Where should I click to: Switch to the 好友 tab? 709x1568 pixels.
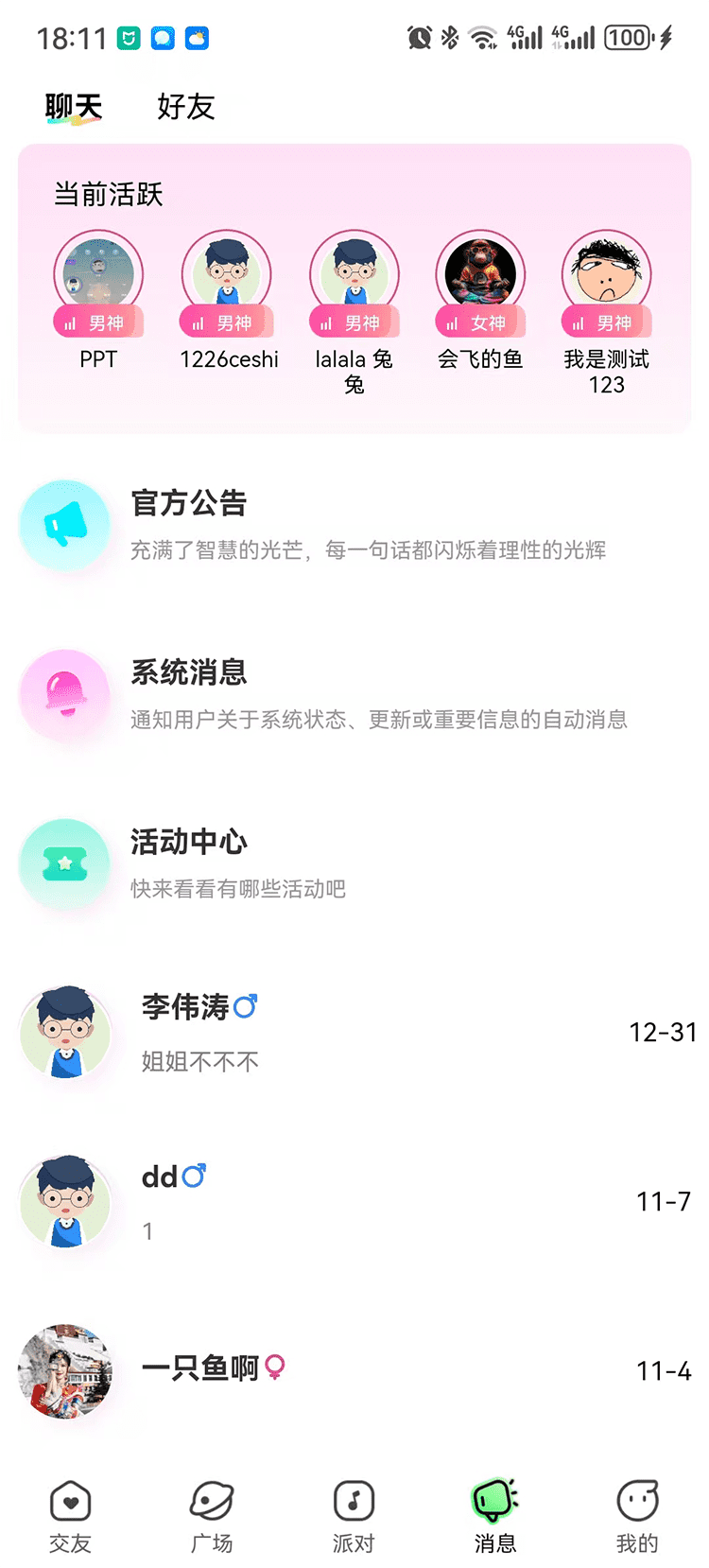tap(185, 106)
